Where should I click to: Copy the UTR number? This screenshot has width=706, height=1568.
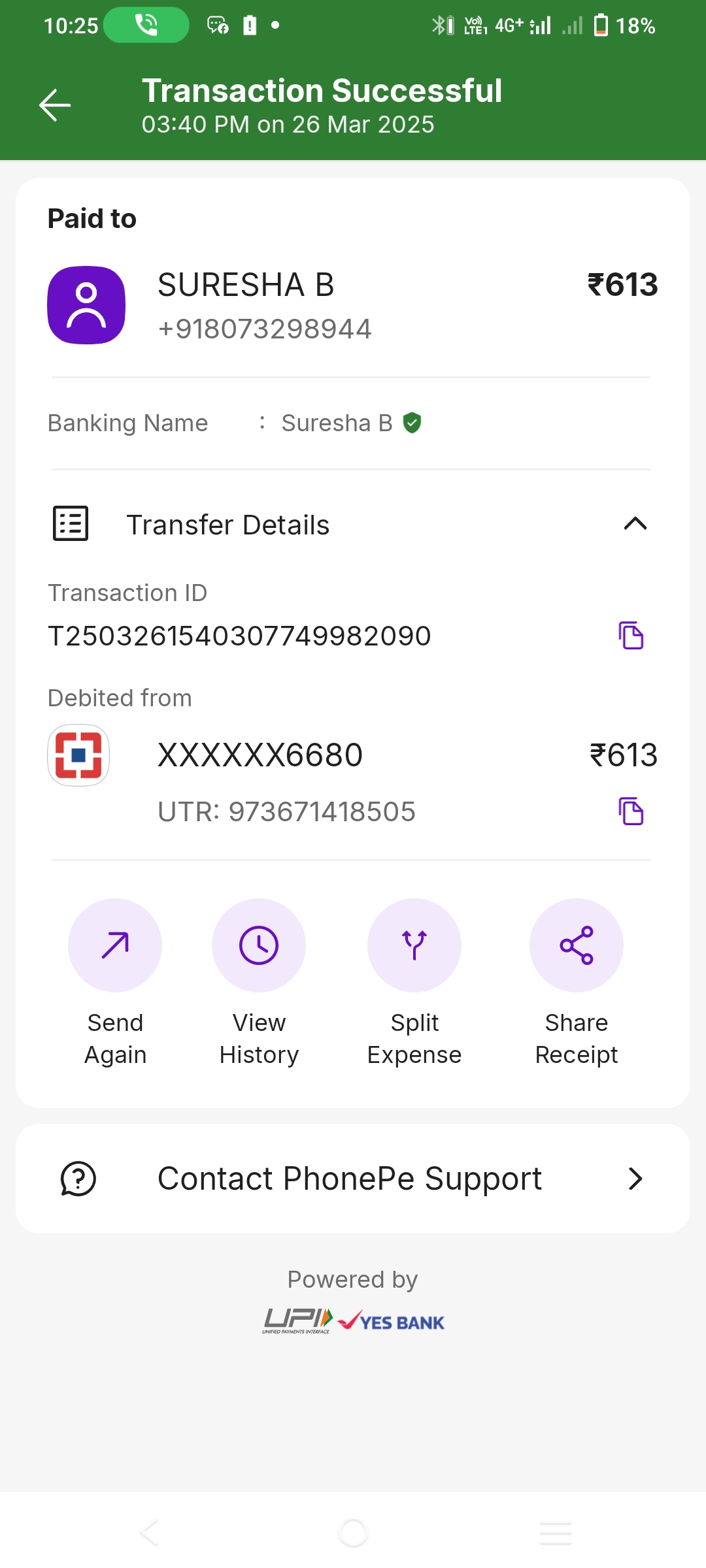(x=631, y=811)
